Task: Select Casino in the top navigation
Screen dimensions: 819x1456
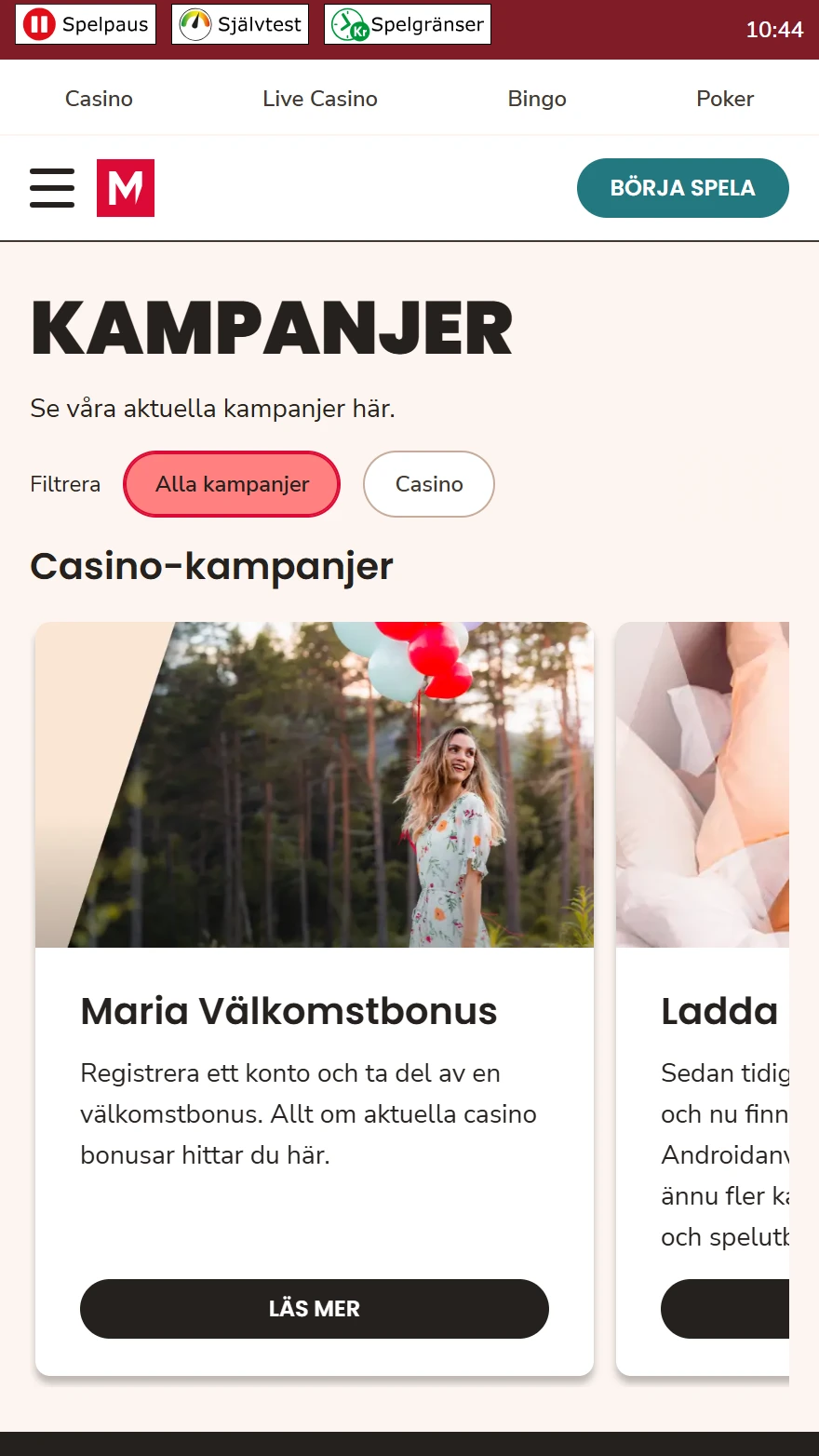Action: [x=99, y=99]
